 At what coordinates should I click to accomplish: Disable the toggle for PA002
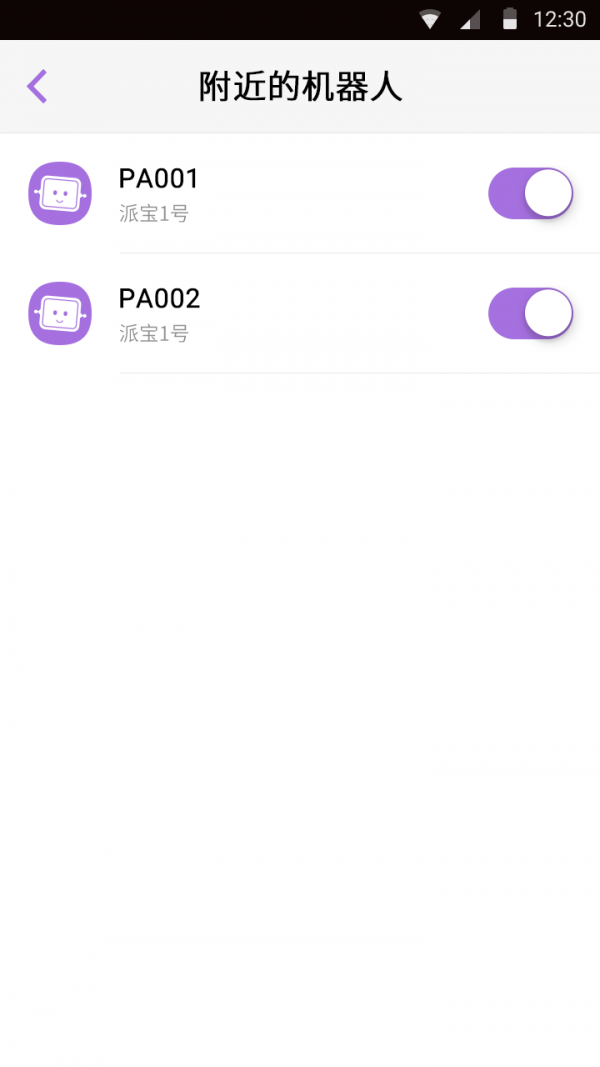click(530, 313)
